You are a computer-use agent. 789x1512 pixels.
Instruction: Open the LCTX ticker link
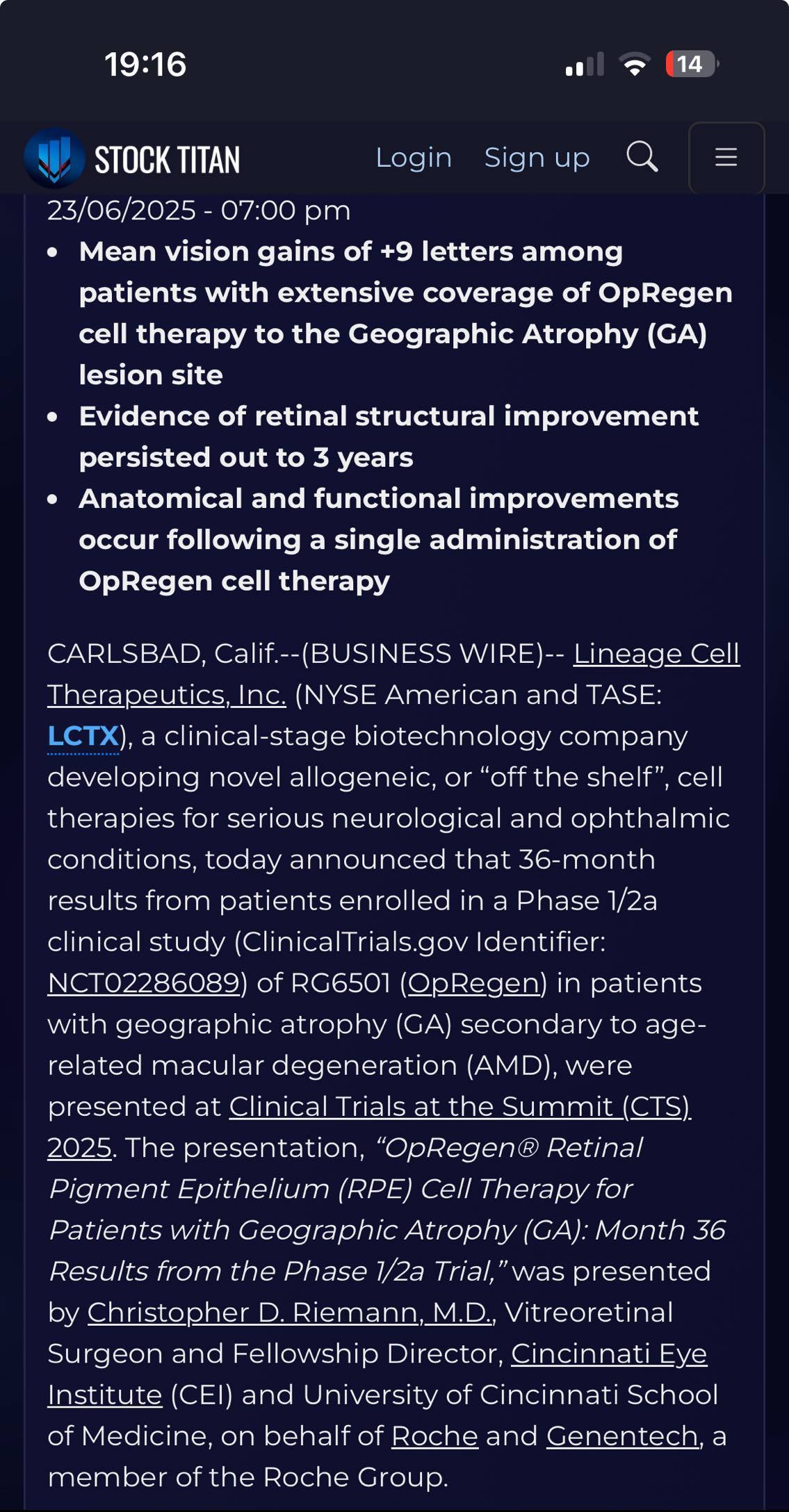83,737
